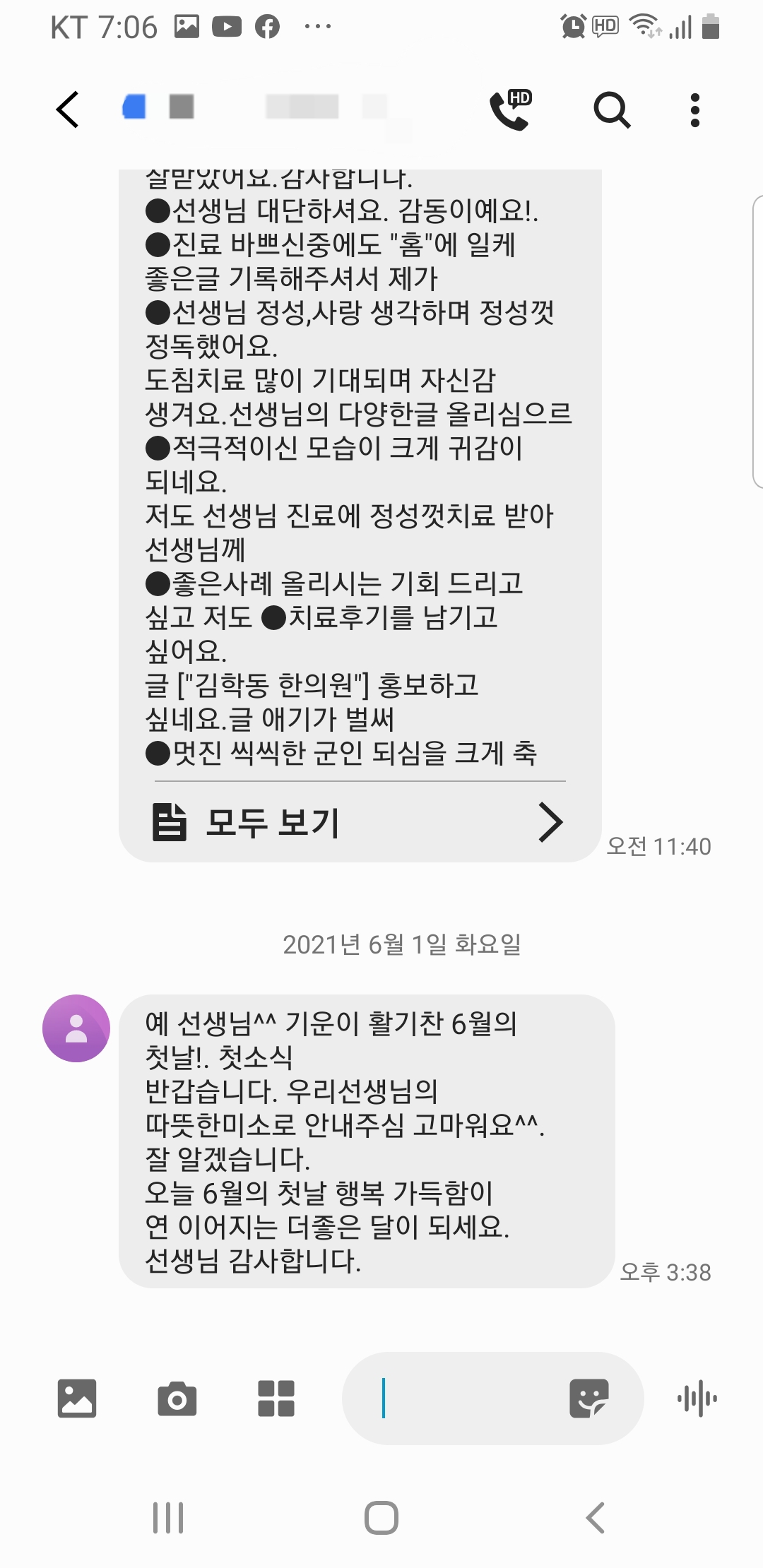Open the camera to take a photo
Viewport: 763px width, 1568px height.
177,1398
